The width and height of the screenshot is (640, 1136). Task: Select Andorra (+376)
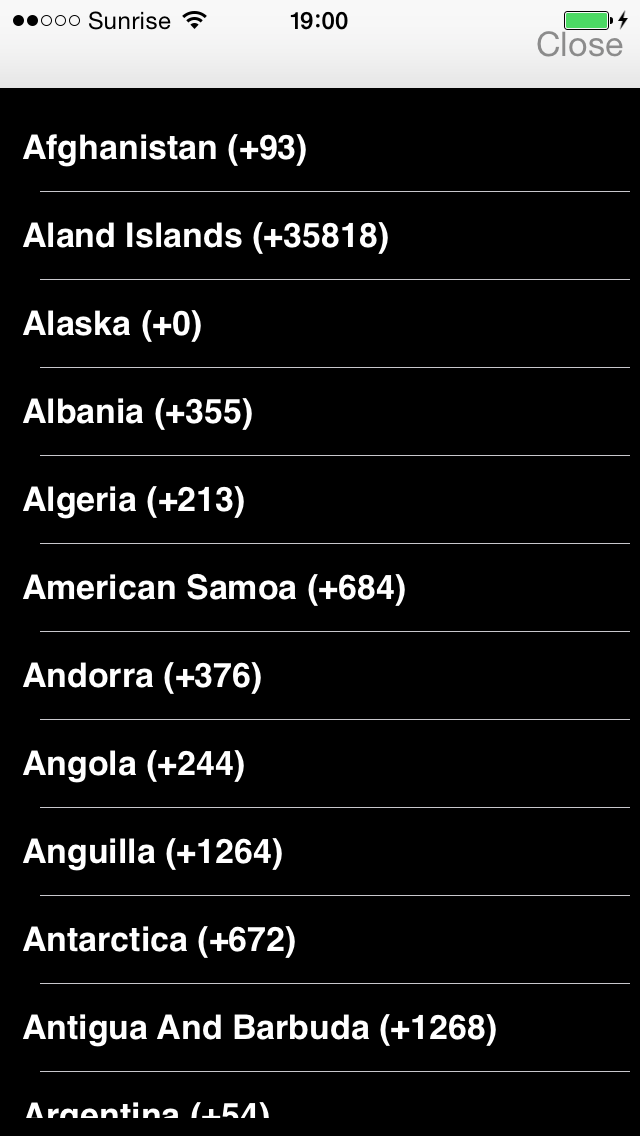click(x=320, y=676)
